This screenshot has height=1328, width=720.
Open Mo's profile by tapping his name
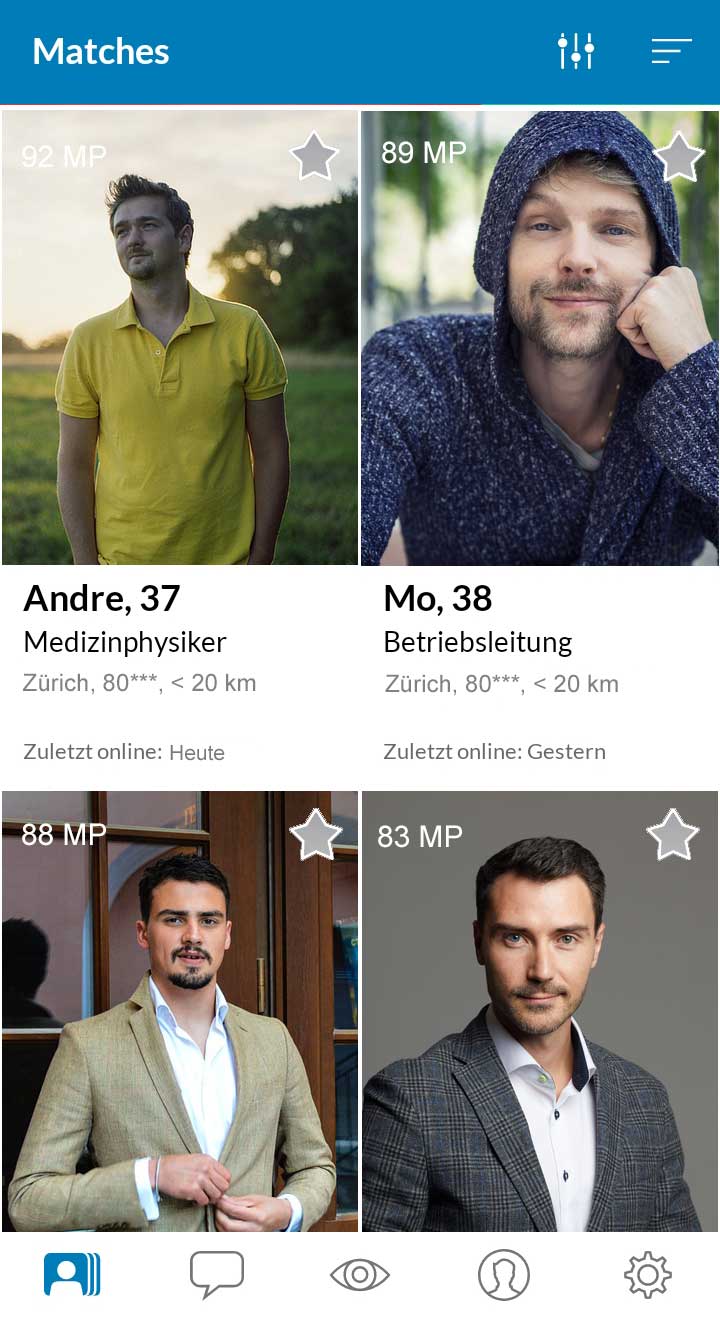click(438, 598)
